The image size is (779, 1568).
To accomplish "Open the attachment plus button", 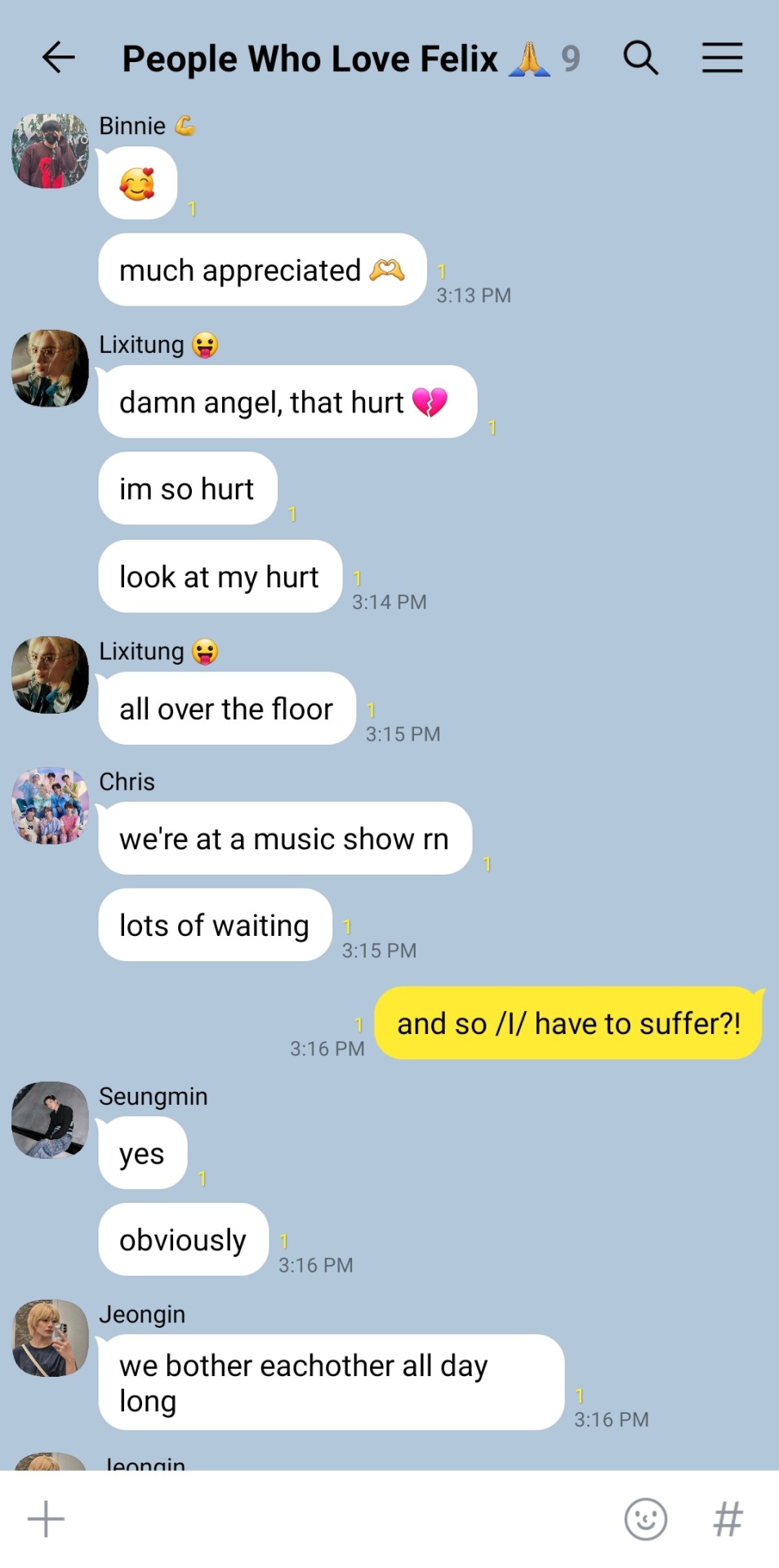I will [46, 1519].
